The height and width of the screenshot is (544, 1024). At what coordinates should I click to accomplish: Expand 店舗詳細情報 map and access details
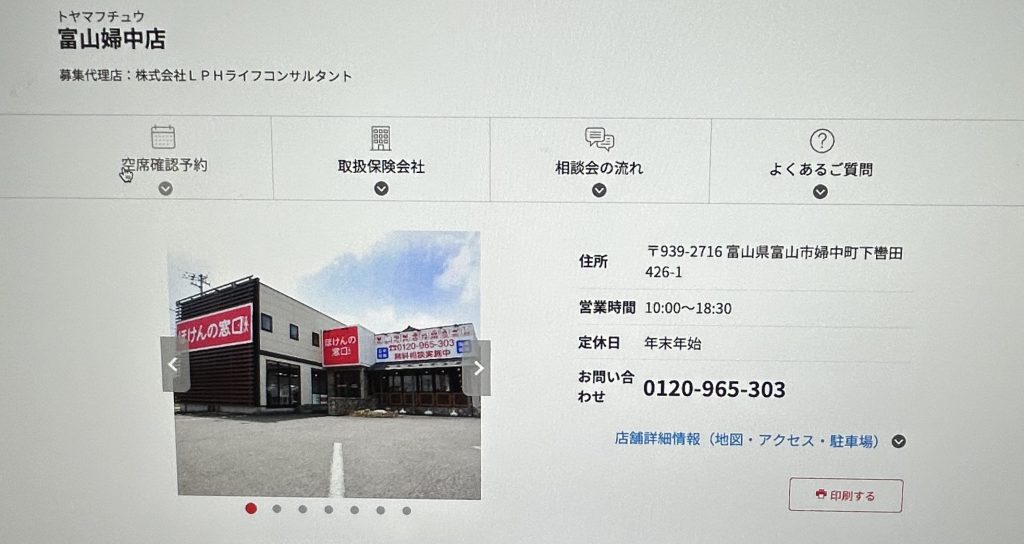(x=759, y=440)
